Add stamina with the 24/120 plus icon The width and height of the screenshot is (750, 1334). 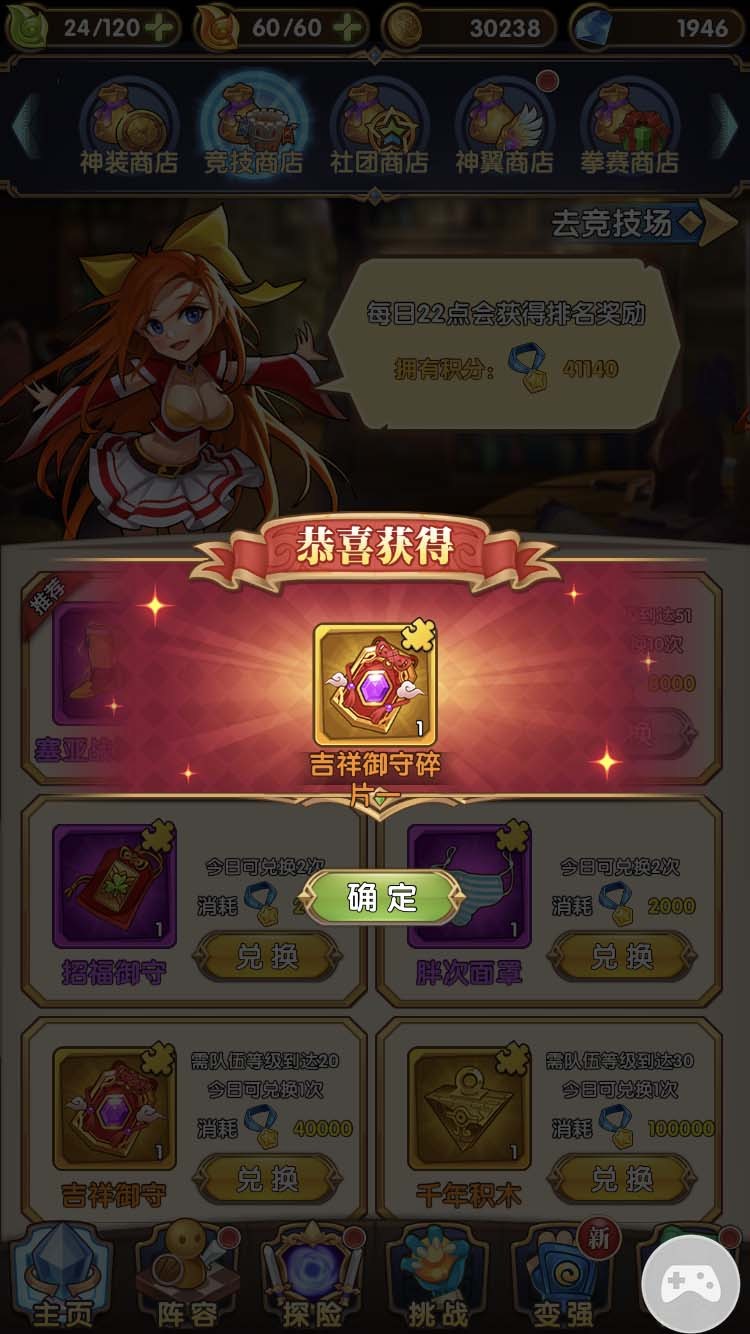tap(158, 28)
